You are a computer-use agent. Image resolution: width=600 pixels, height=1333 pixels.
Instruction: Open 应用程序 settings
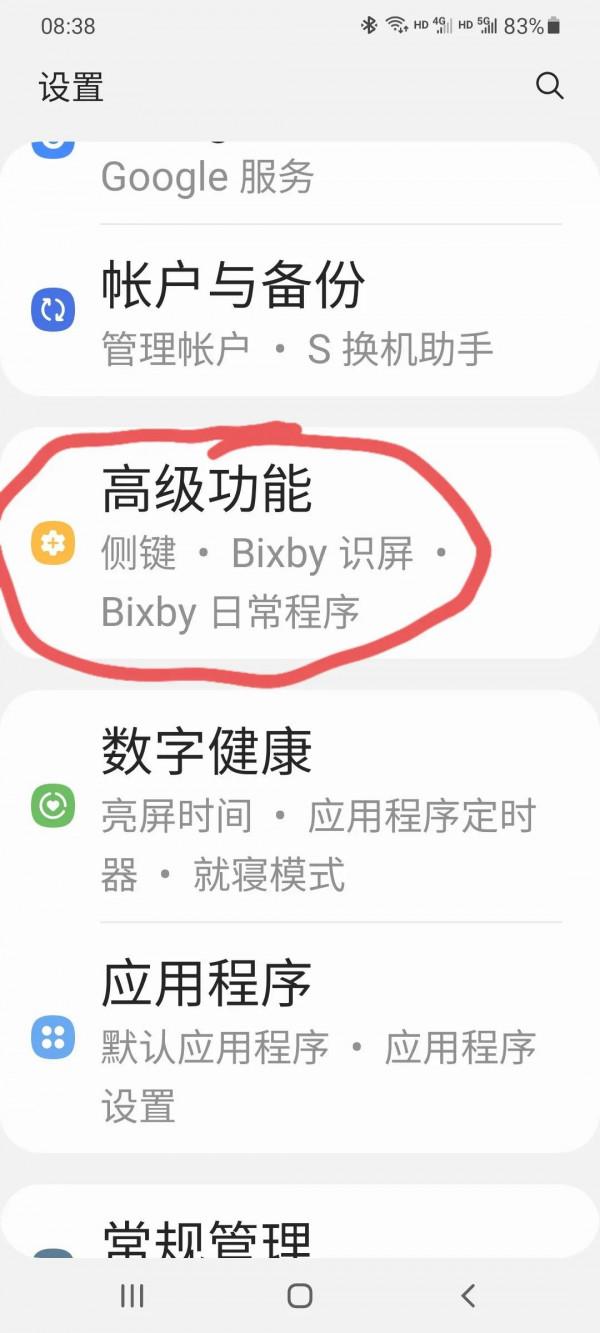[300, 1038]
